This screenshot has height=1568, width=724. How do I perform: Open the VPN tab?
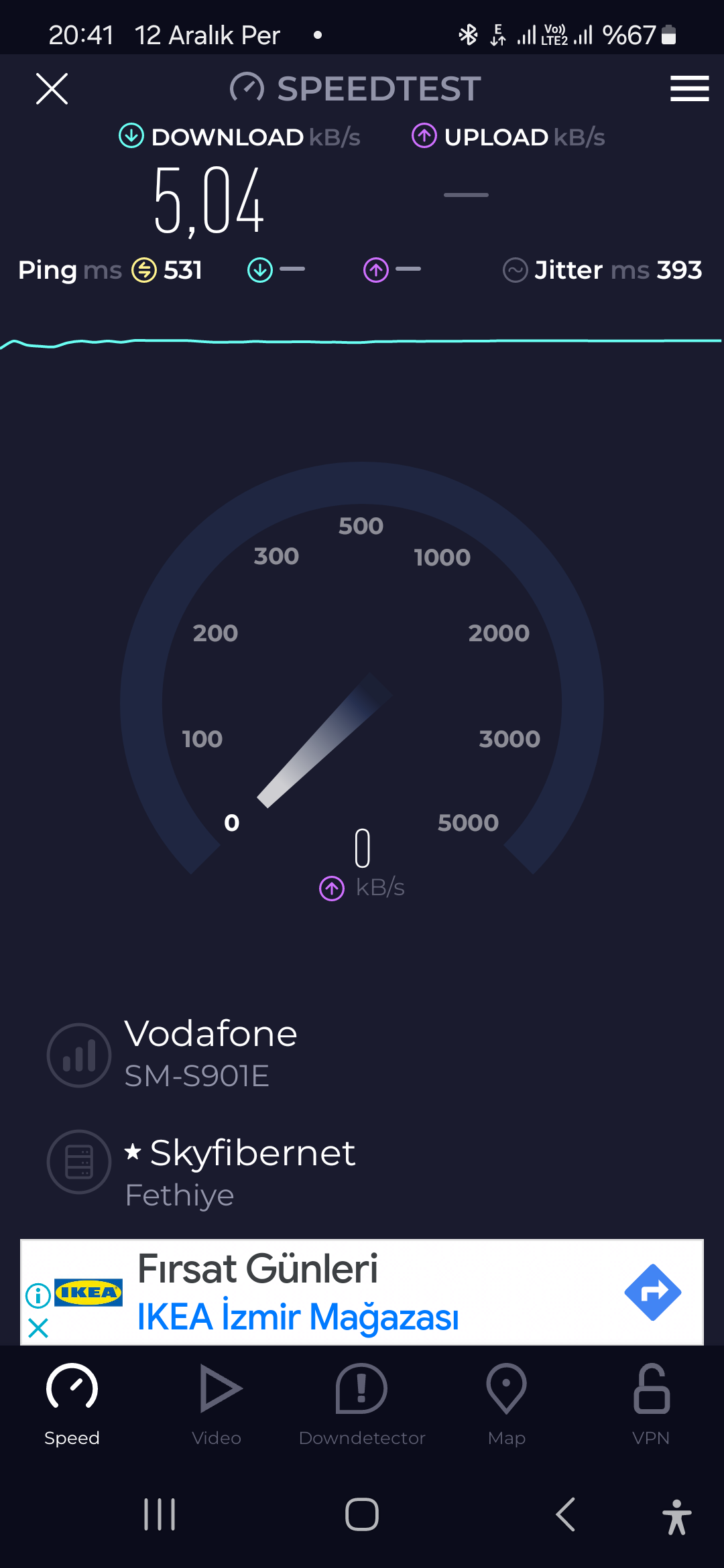click(x=651, y=1404)
